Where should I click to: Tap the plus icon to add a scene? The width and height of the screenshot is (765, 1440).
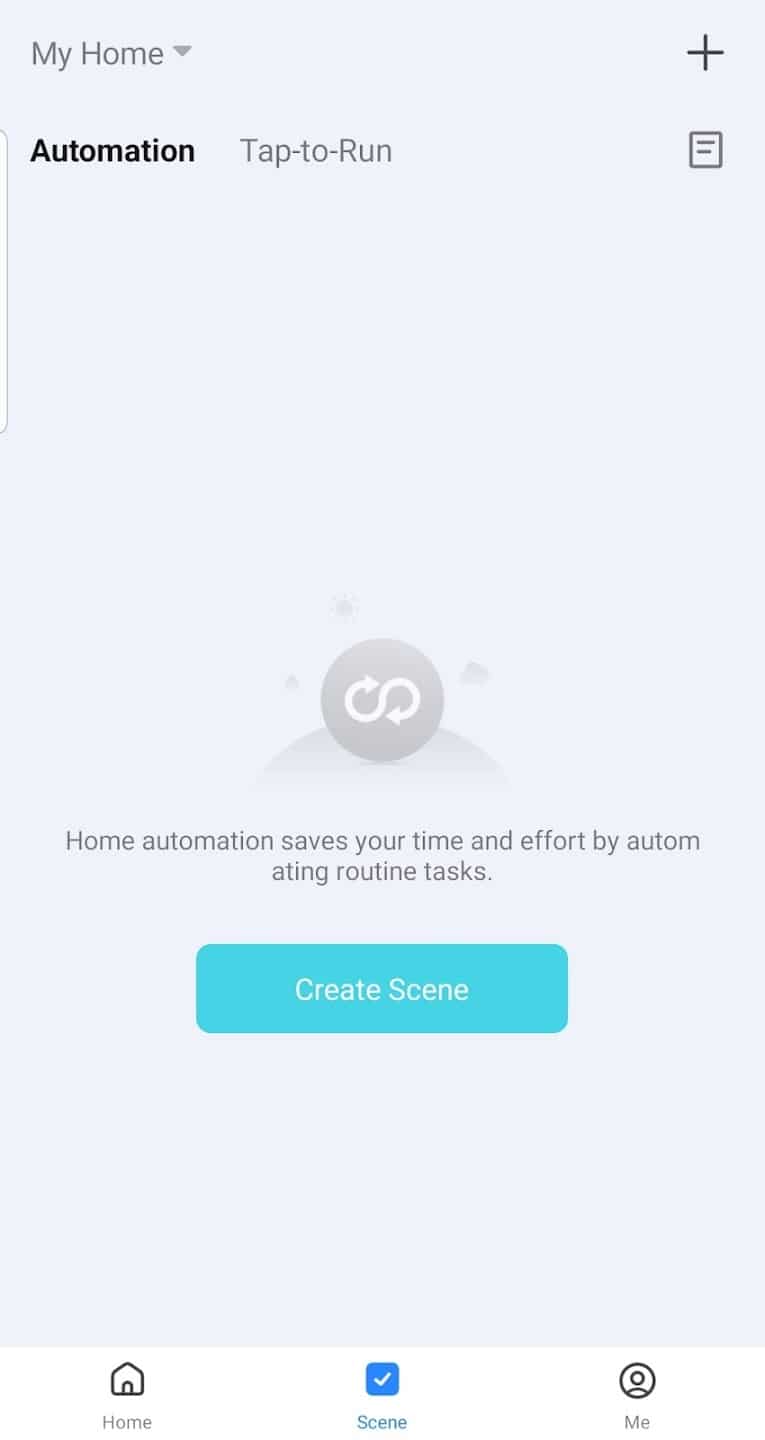[x=705, y=52]
